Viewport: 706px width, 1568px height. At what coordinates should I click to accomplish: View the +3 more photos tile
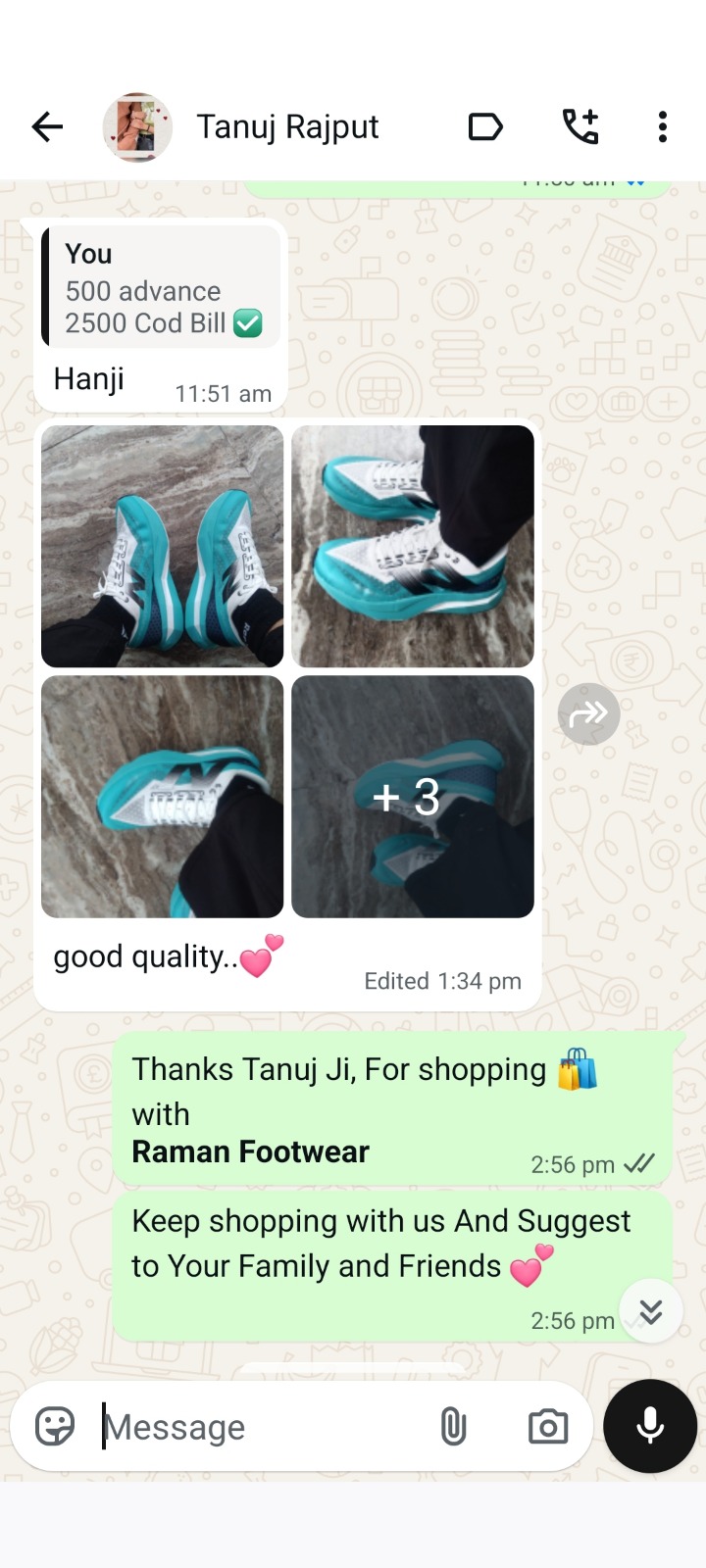(413, 797)
